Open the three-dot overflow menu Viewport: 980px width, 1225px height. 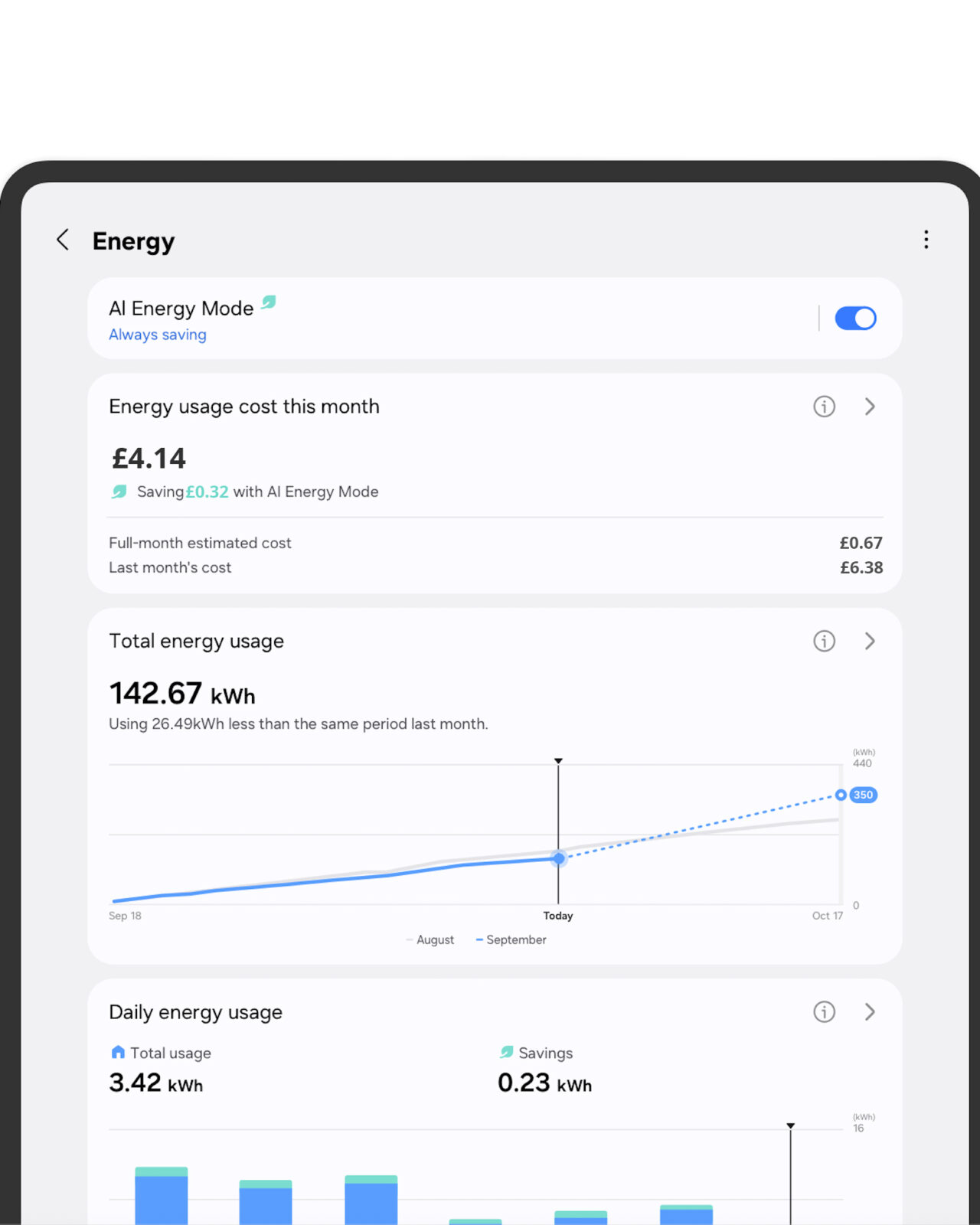[x=926, y=240]
